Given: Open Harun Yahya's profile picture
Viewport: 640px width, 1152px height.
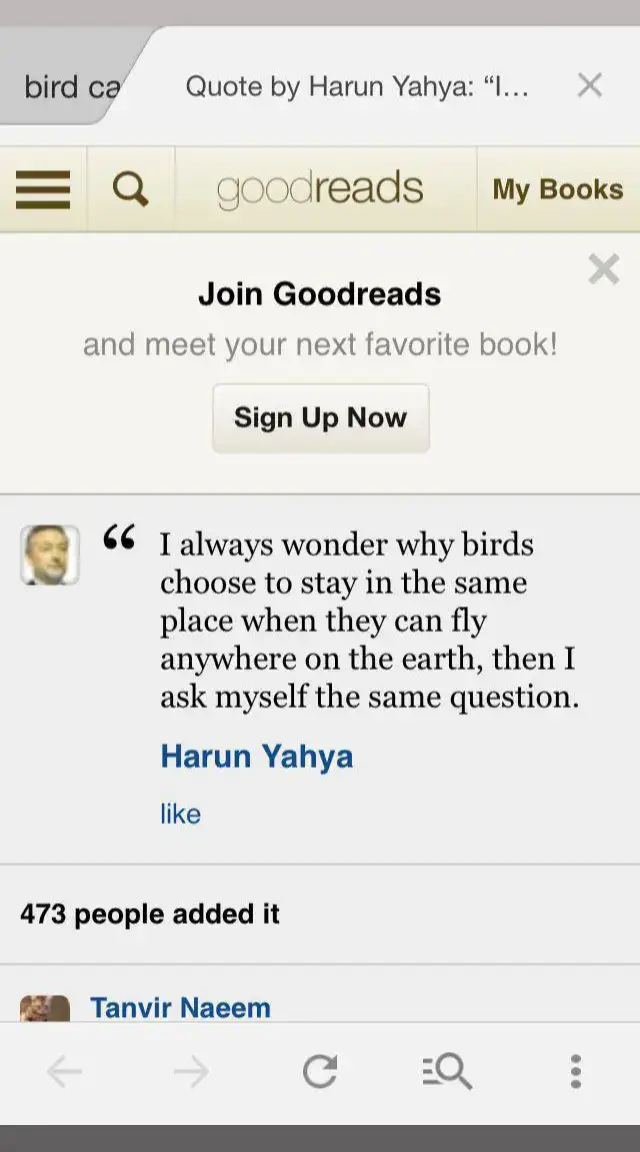Looking at the screenshot, I should click(49, 555).
